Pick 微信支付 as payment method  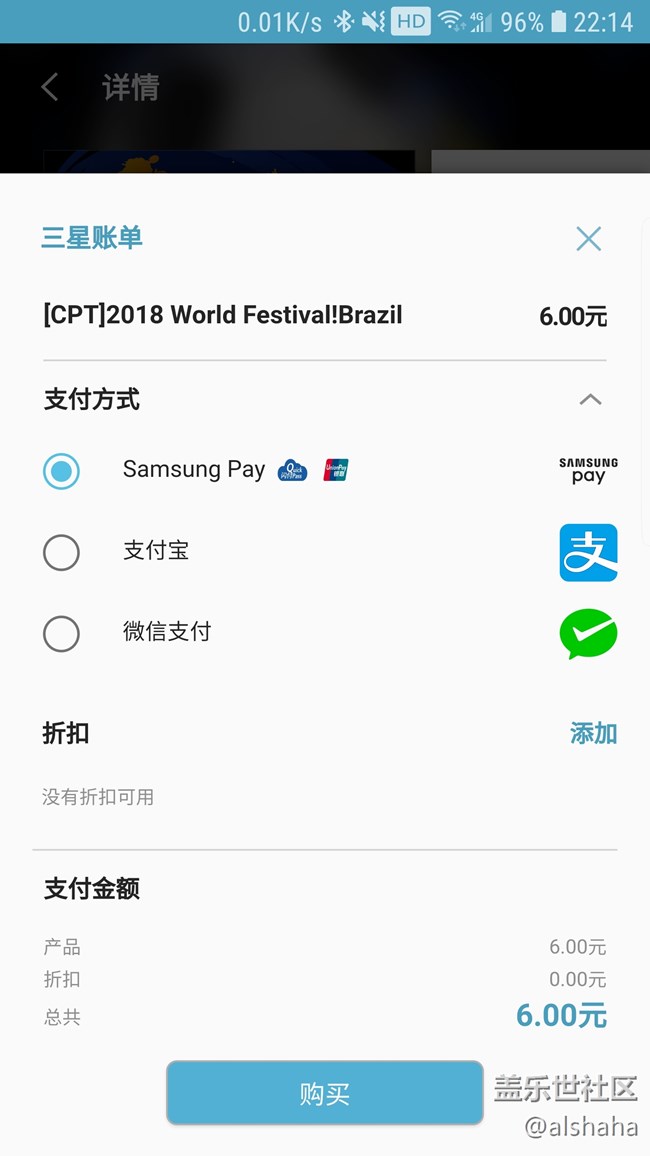click(x=61, y=633)
